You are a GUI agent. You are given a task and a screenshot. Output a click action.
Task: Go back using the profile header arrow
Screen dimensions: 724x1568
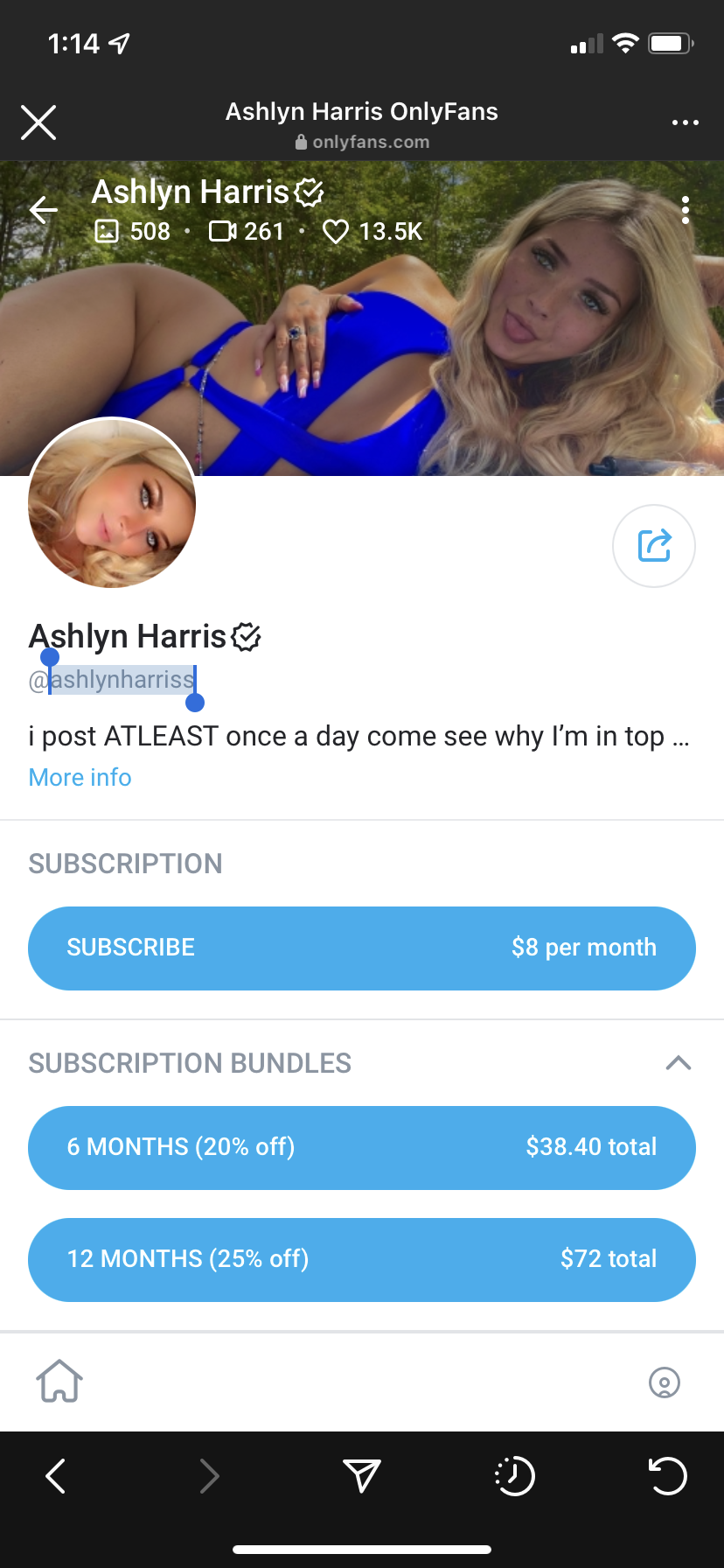click(x=43, y=210)
